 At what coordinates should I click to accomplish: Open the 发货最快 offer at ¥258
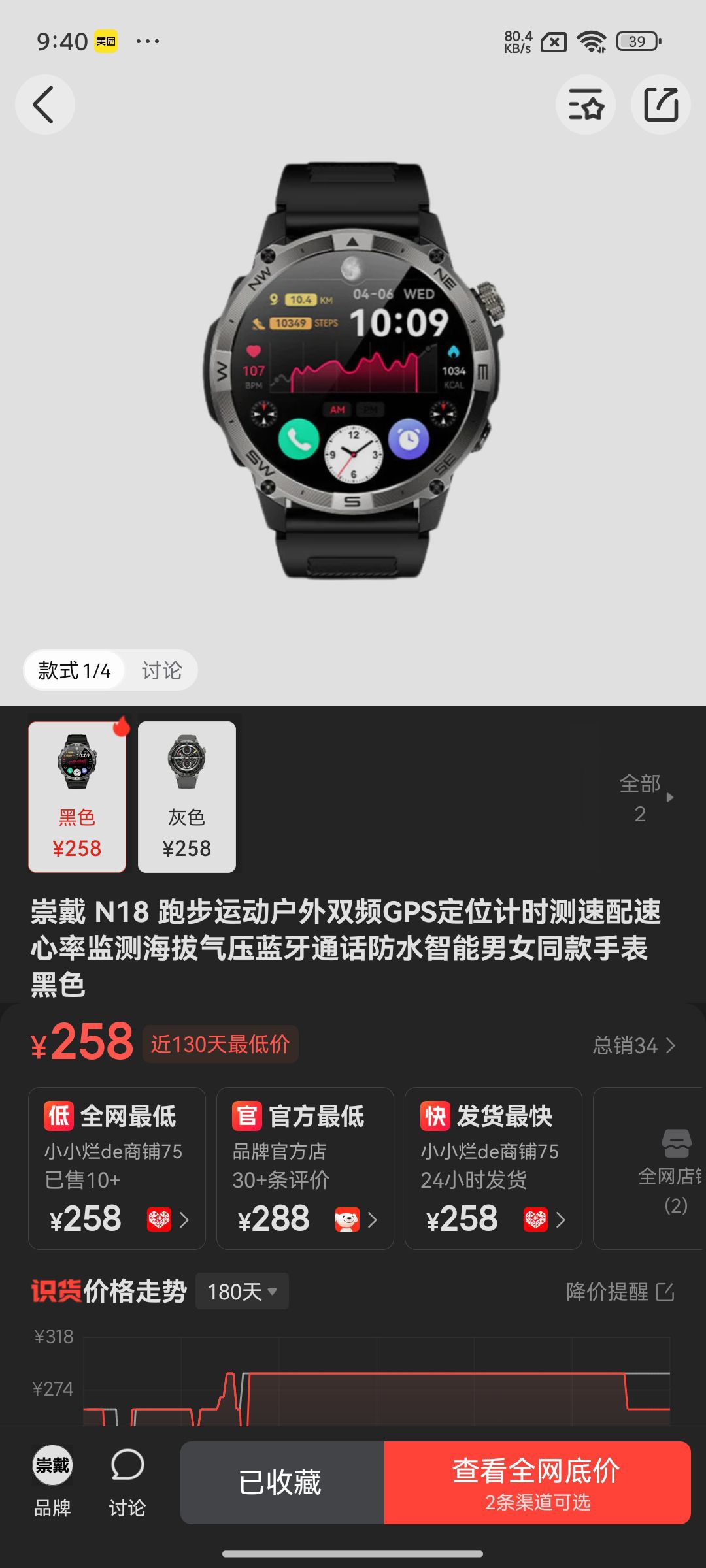pos(494,1168)
